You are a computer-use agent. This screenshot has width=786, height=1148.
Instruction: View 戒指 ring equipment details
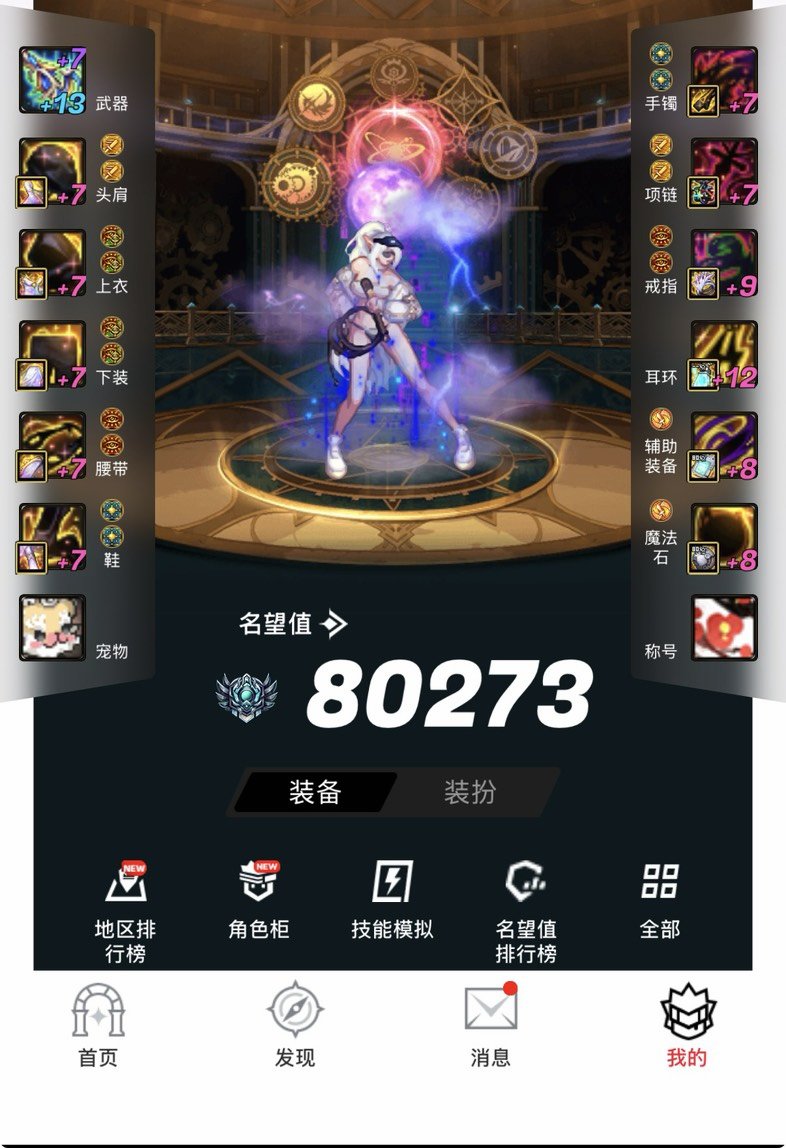click(x=724, y=263)
